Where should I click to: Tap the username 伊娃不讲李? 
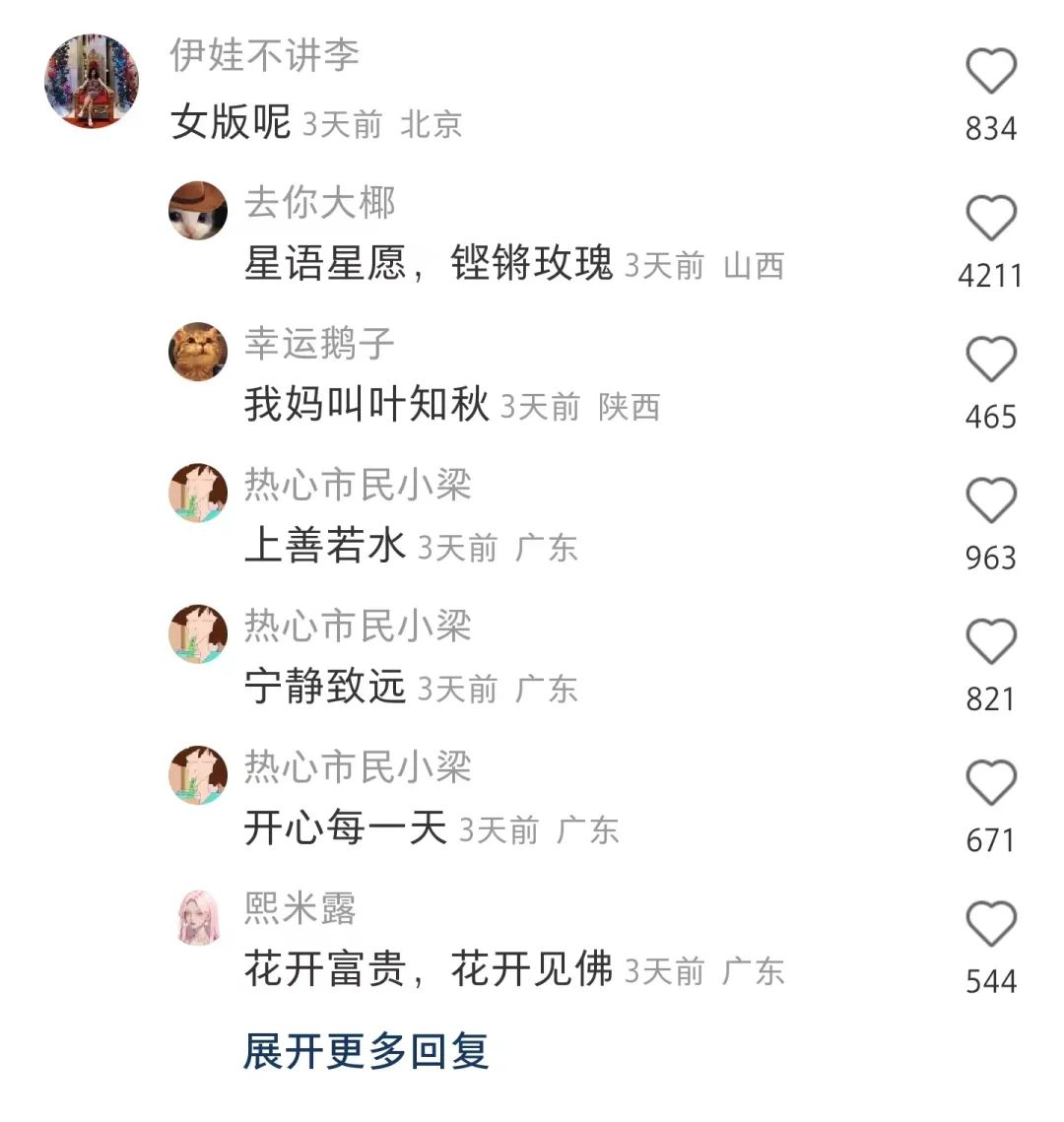264,55
